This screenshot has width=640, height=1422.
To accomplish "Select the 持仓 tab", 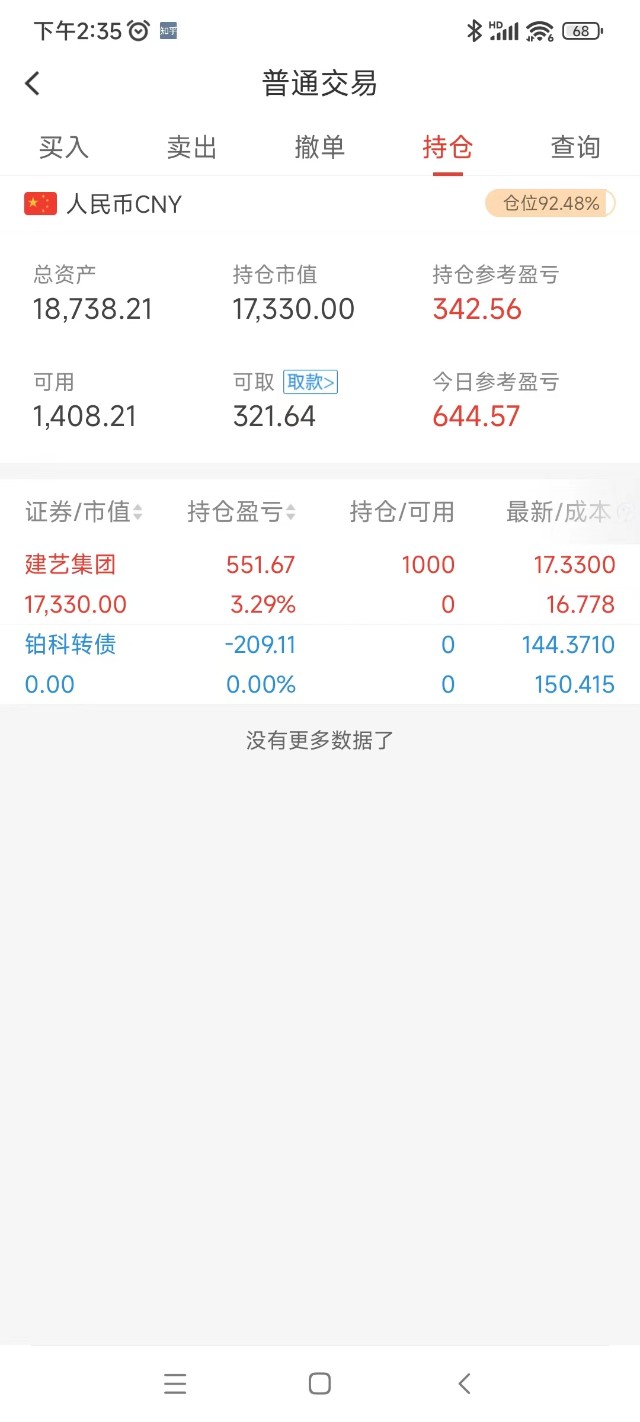I will (x=447, y=147).
